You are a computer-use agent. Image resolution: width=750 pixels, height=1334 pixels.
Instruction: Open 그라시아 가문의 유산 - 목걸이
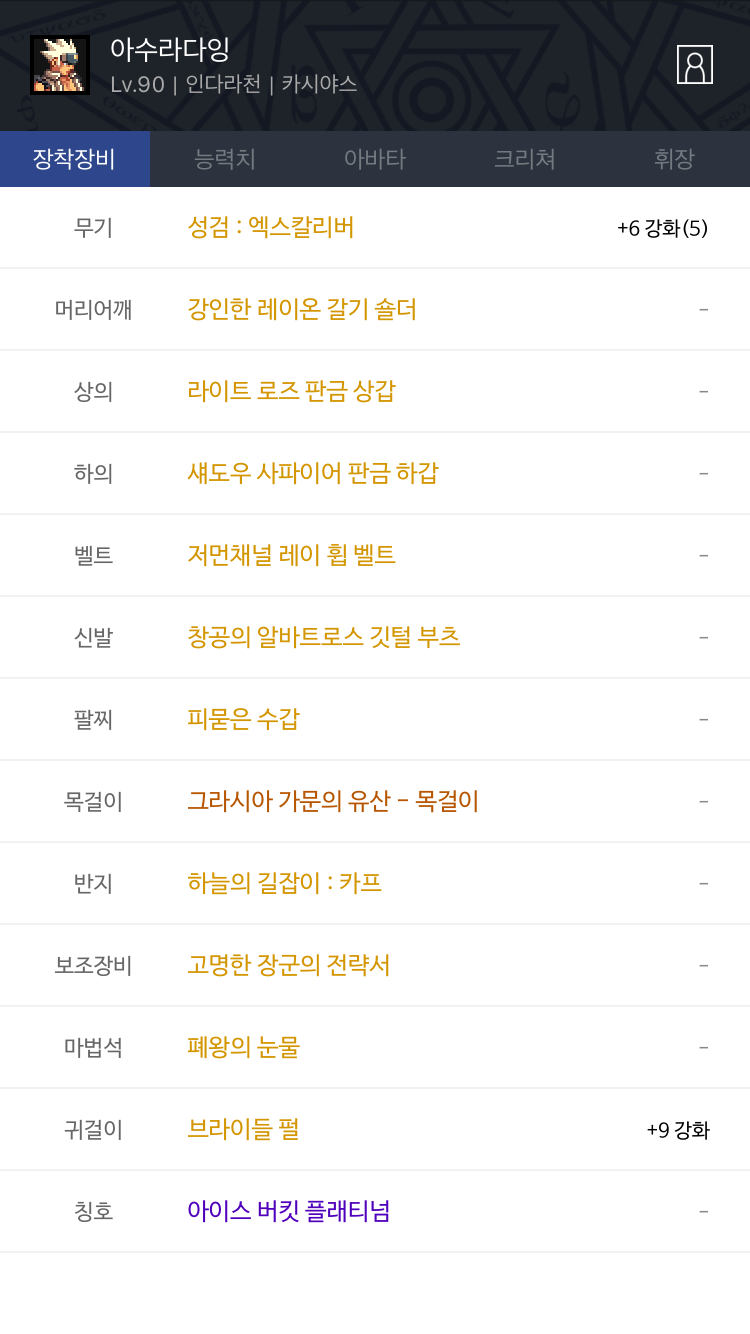point(333,801)
